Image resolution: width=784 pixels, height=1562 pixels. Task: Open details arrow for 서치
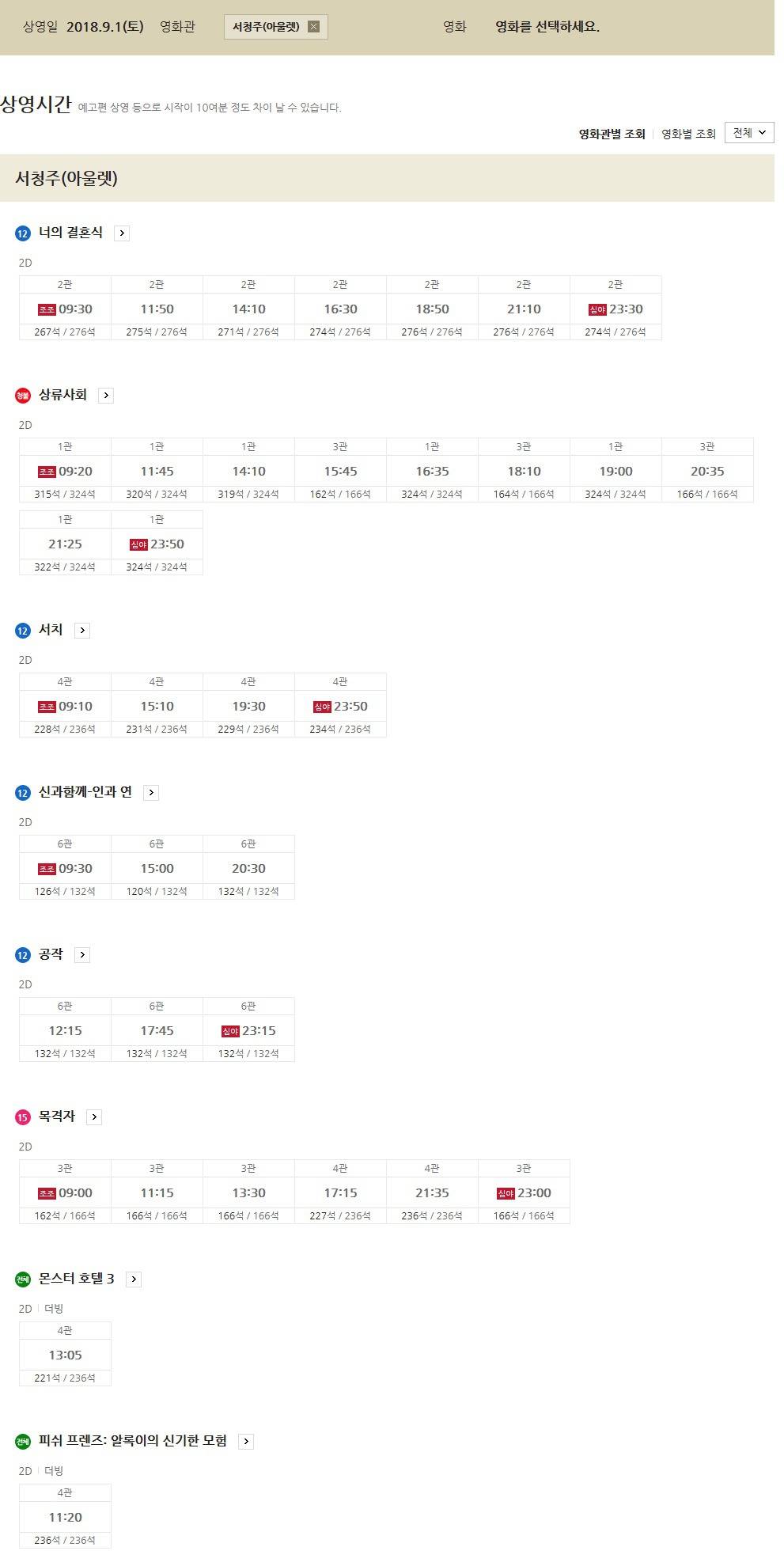coord(82,630)
